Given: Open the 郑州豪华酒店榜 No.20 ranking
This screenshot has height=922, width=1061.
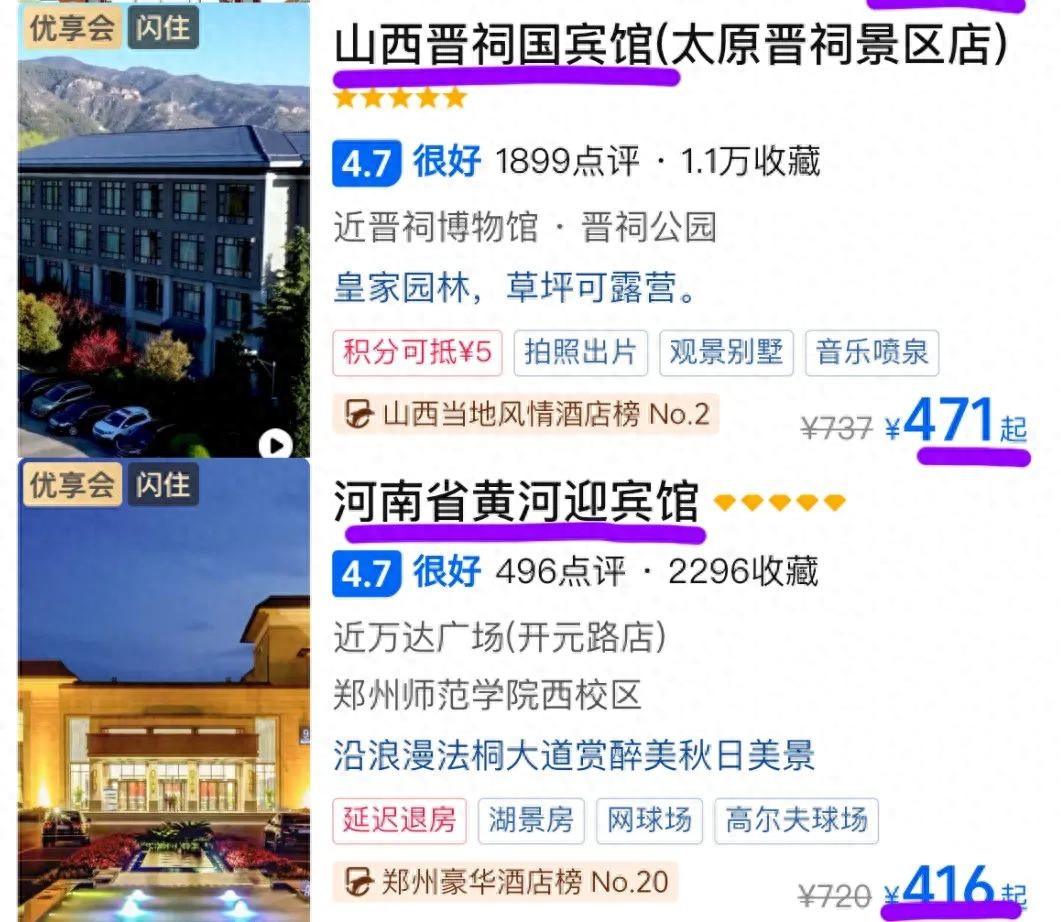Looking at the screenshot, I should (506, 882).
